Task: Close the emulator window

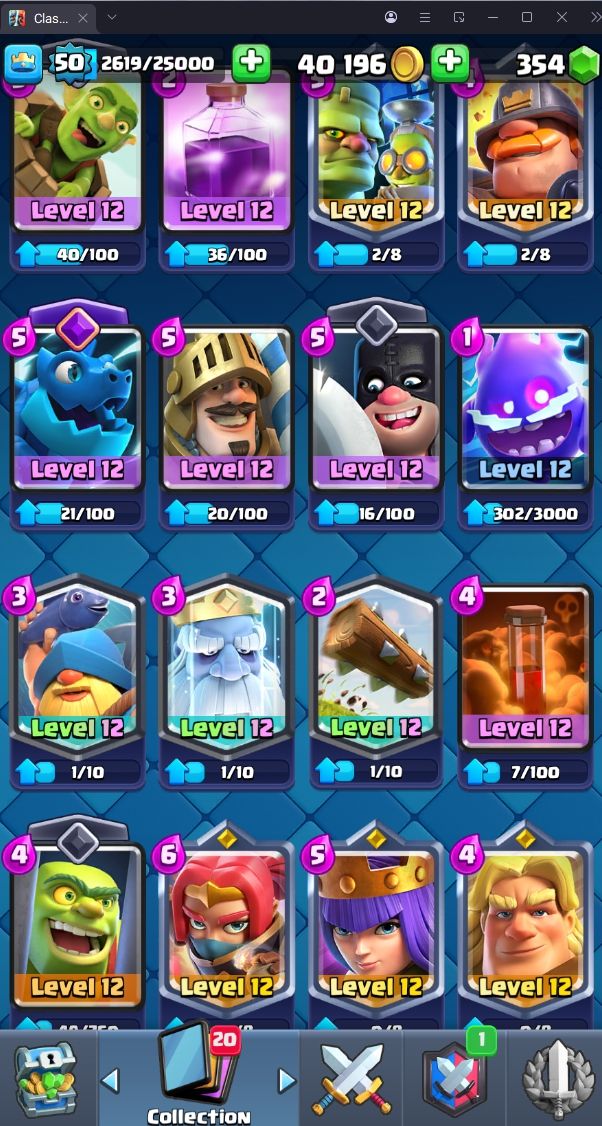Action: (x=562, y=17)
